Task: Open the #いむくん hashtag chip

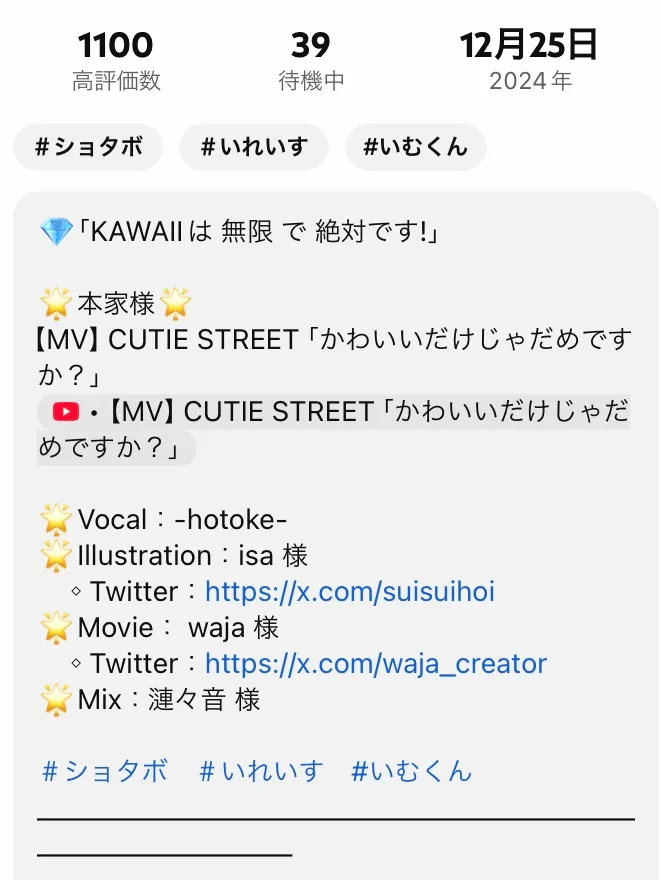Action: coord(415,148)
